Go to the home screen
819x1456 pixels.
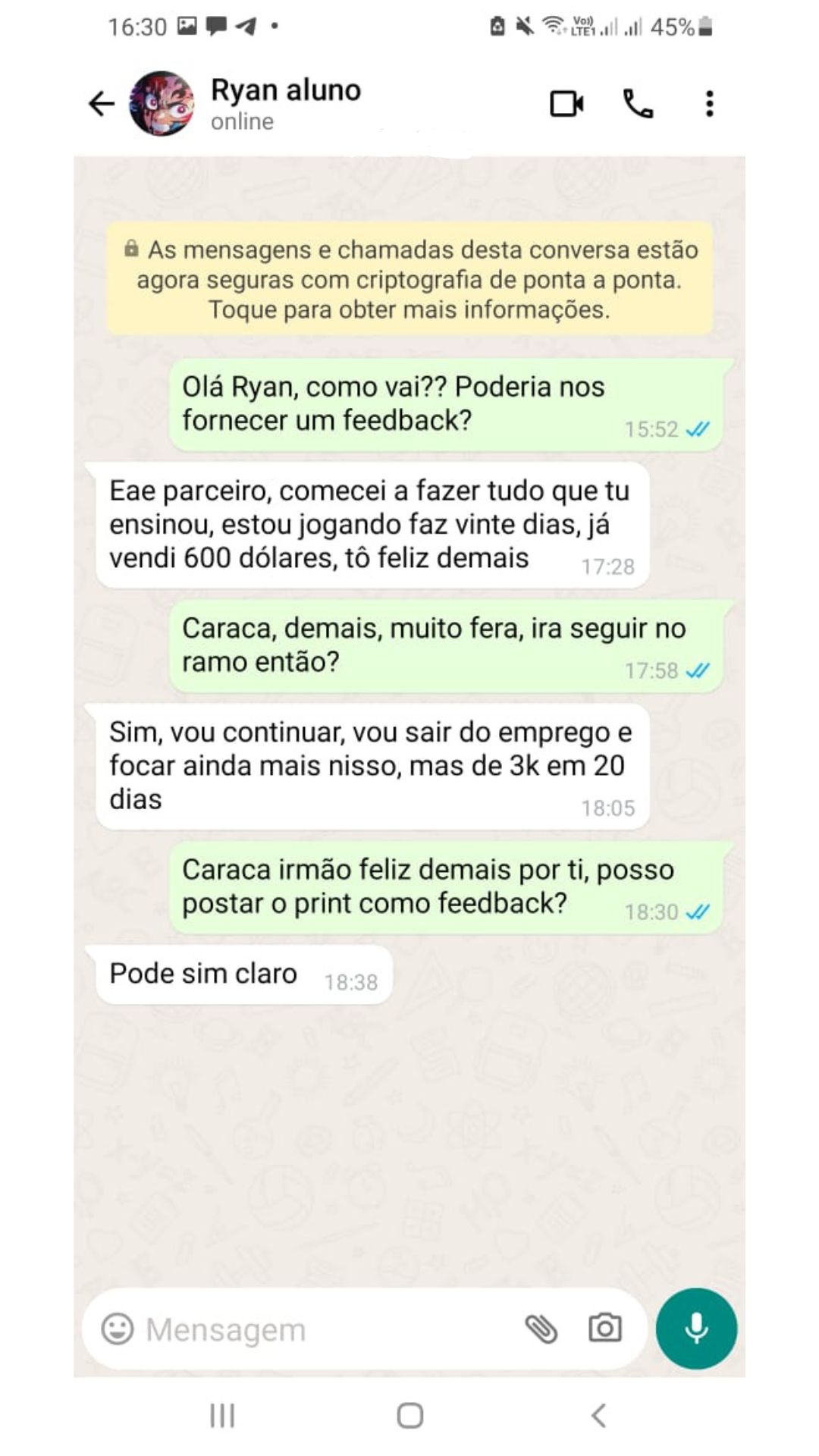pyautogui.click(x=410, y=1415)
